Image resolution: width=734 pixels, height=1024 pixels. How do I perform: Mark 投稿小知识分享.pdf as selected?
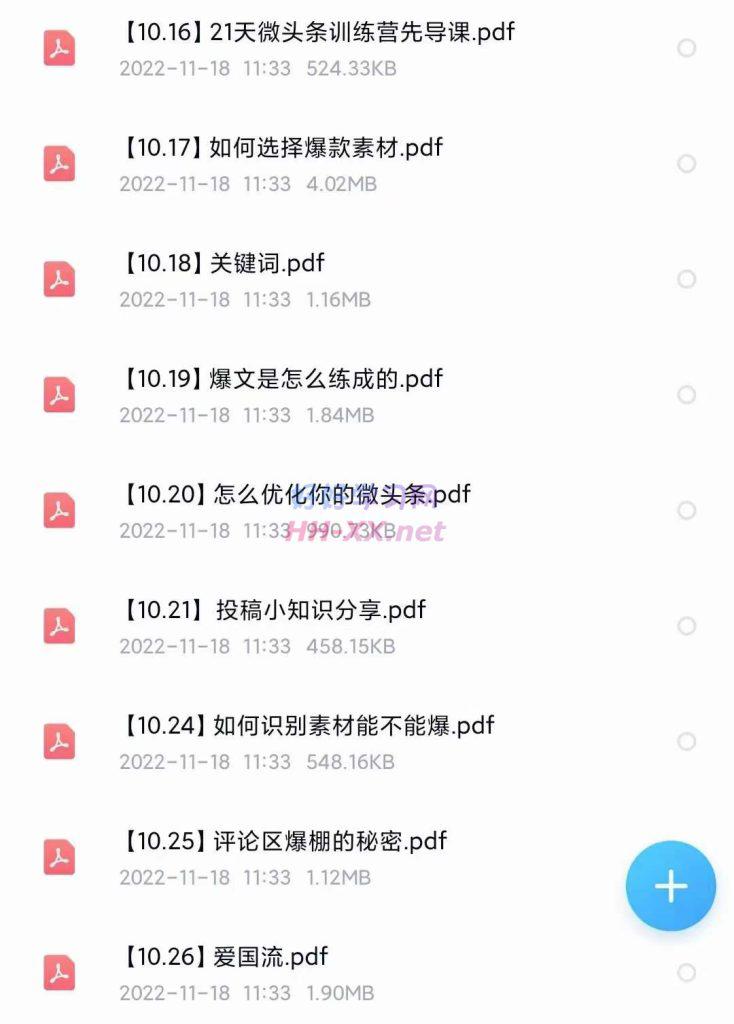click(x=687, y=626)
